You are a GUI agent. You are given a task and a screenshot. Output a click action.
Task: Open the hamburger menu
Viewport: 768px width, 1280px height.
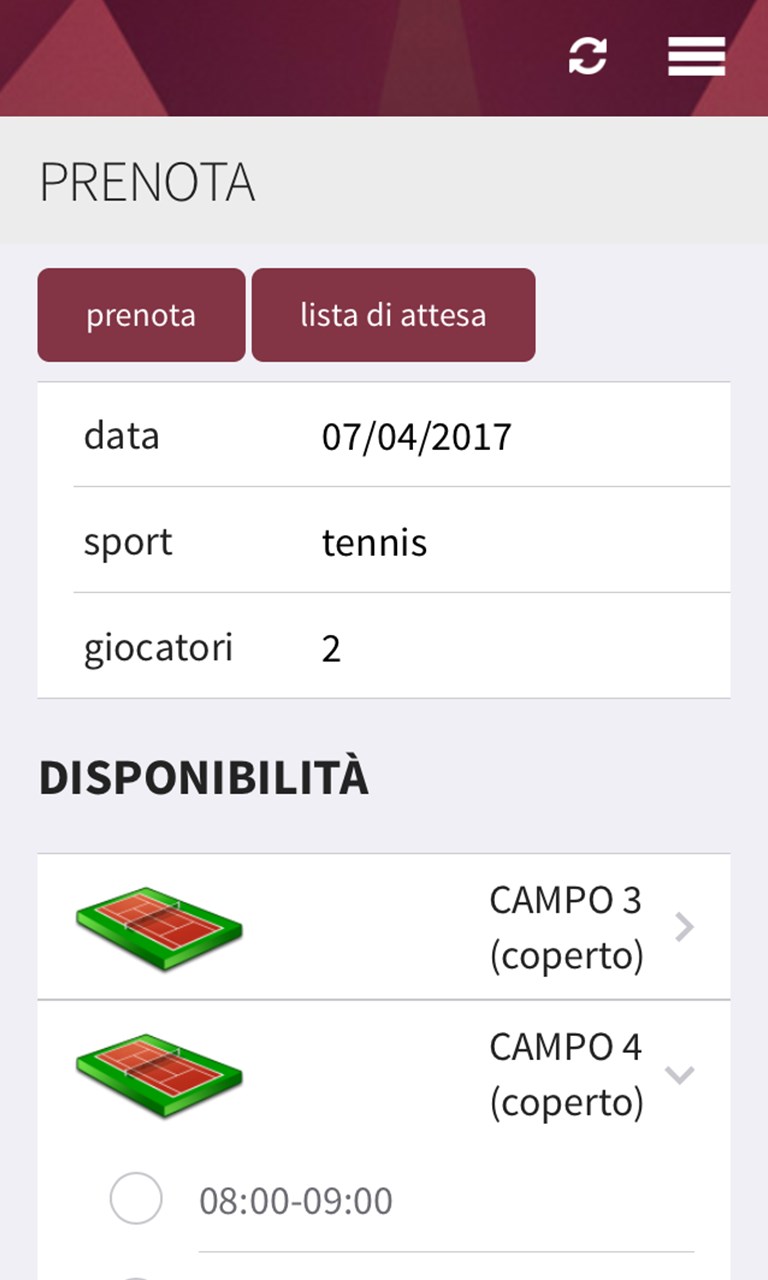[x=696, y=56]
